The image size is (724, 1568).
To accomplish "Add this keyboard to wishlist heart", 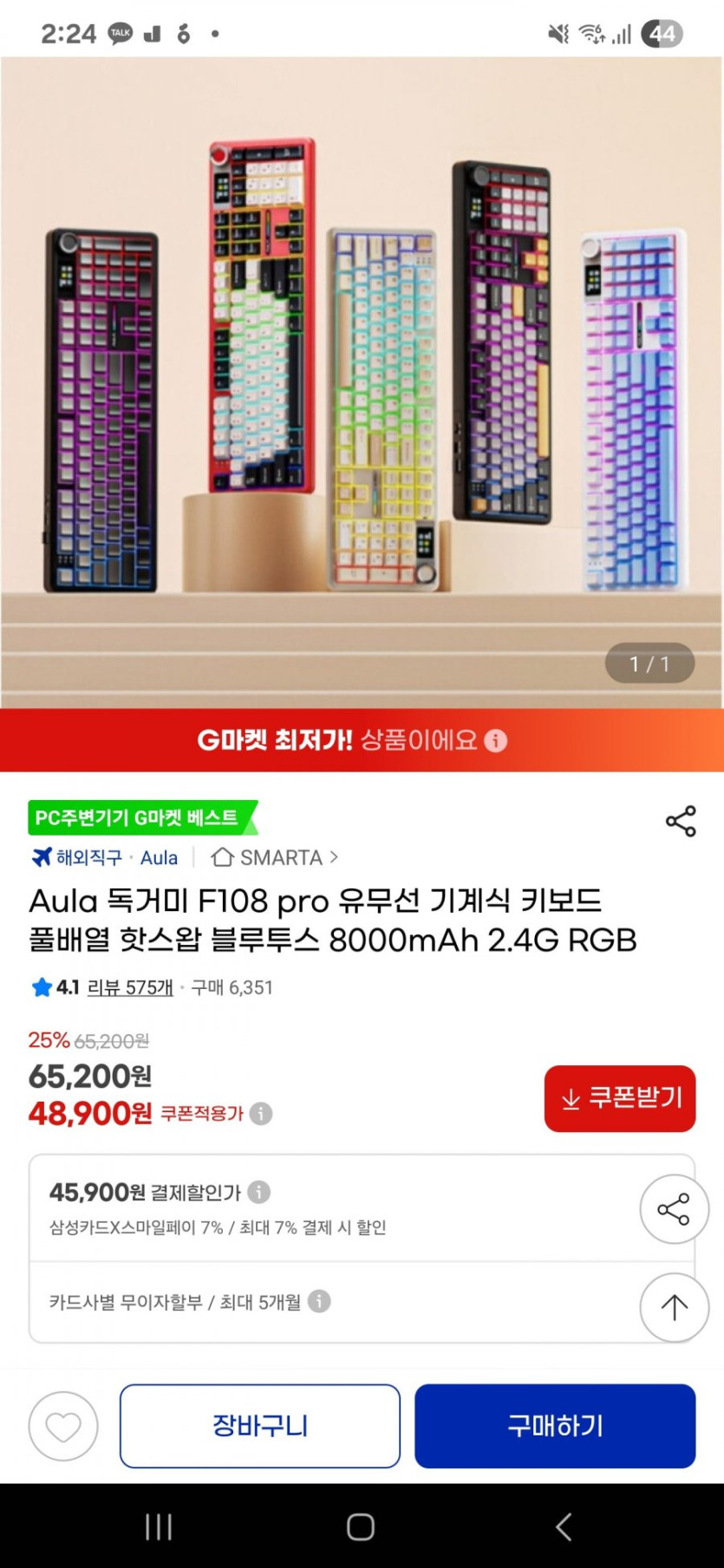I will [x=63, y=1426].
